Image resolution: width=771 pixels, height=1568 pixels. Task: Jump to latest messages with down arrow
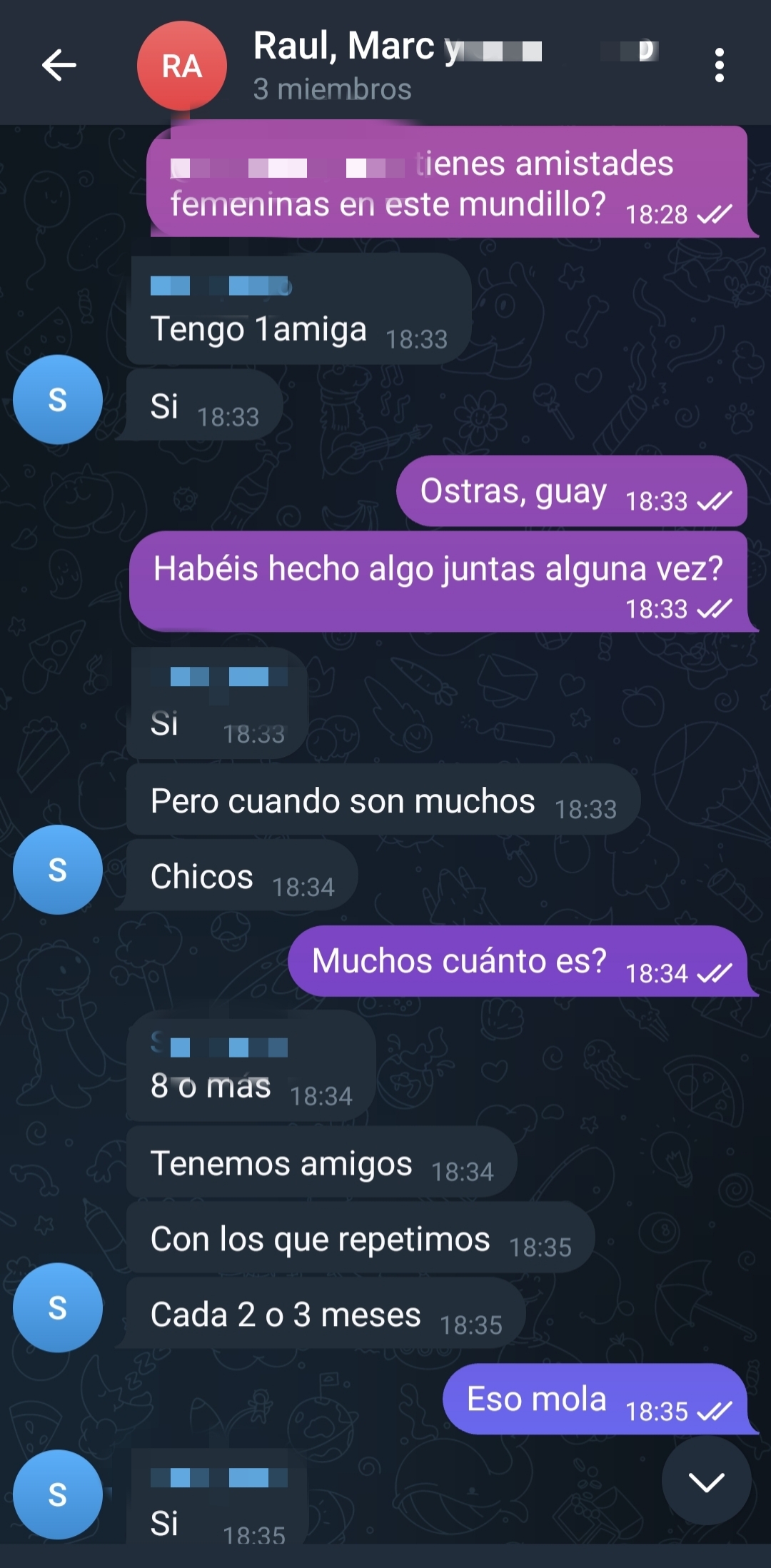tap(705, 1482)
